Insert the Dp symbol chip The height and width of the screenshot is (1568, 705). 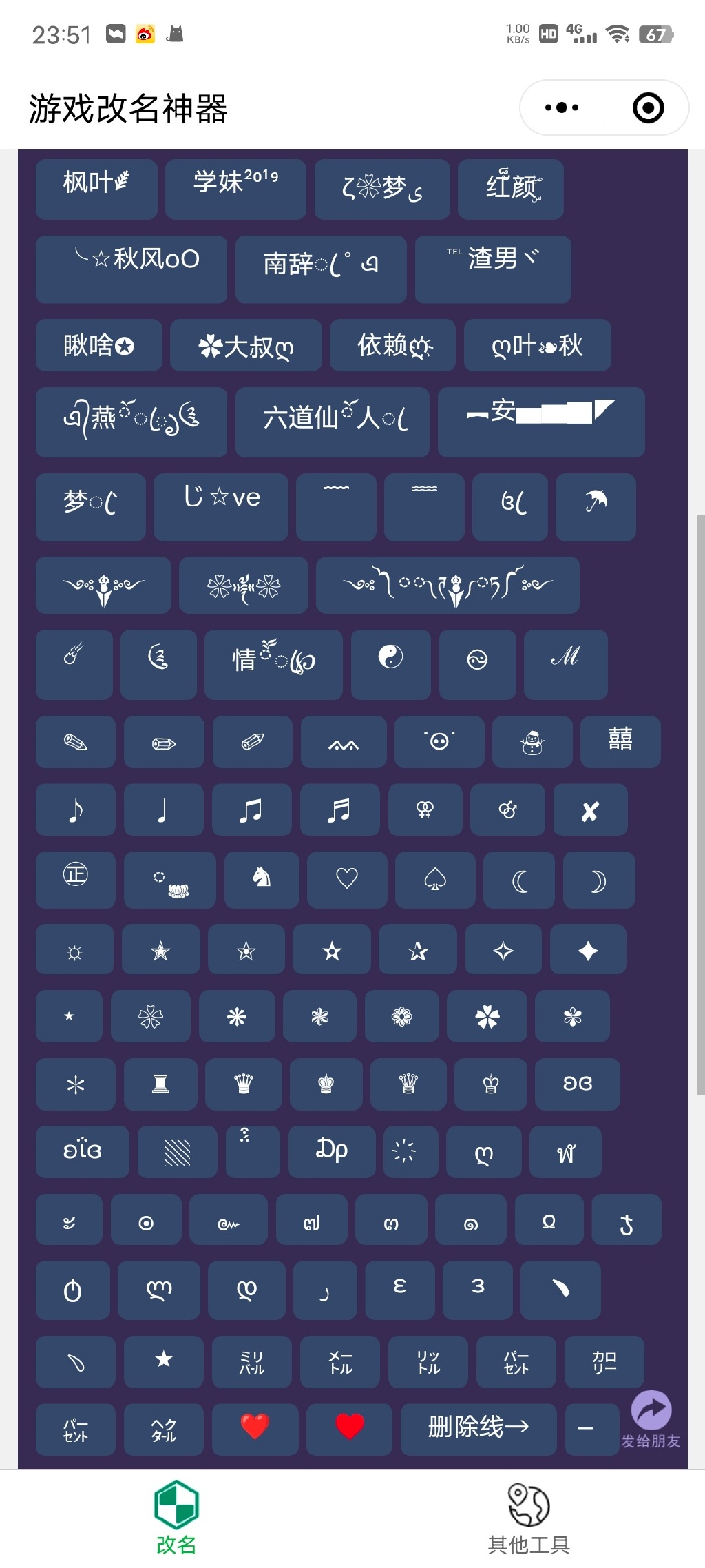(332, 1152)
